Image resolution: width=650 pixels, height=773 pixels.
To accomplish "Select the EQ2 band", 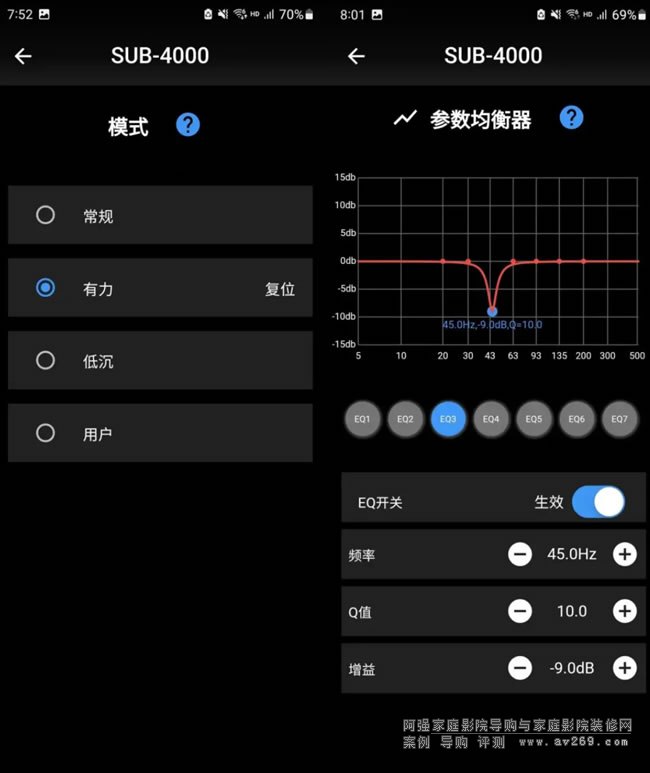I will point(405,419).
